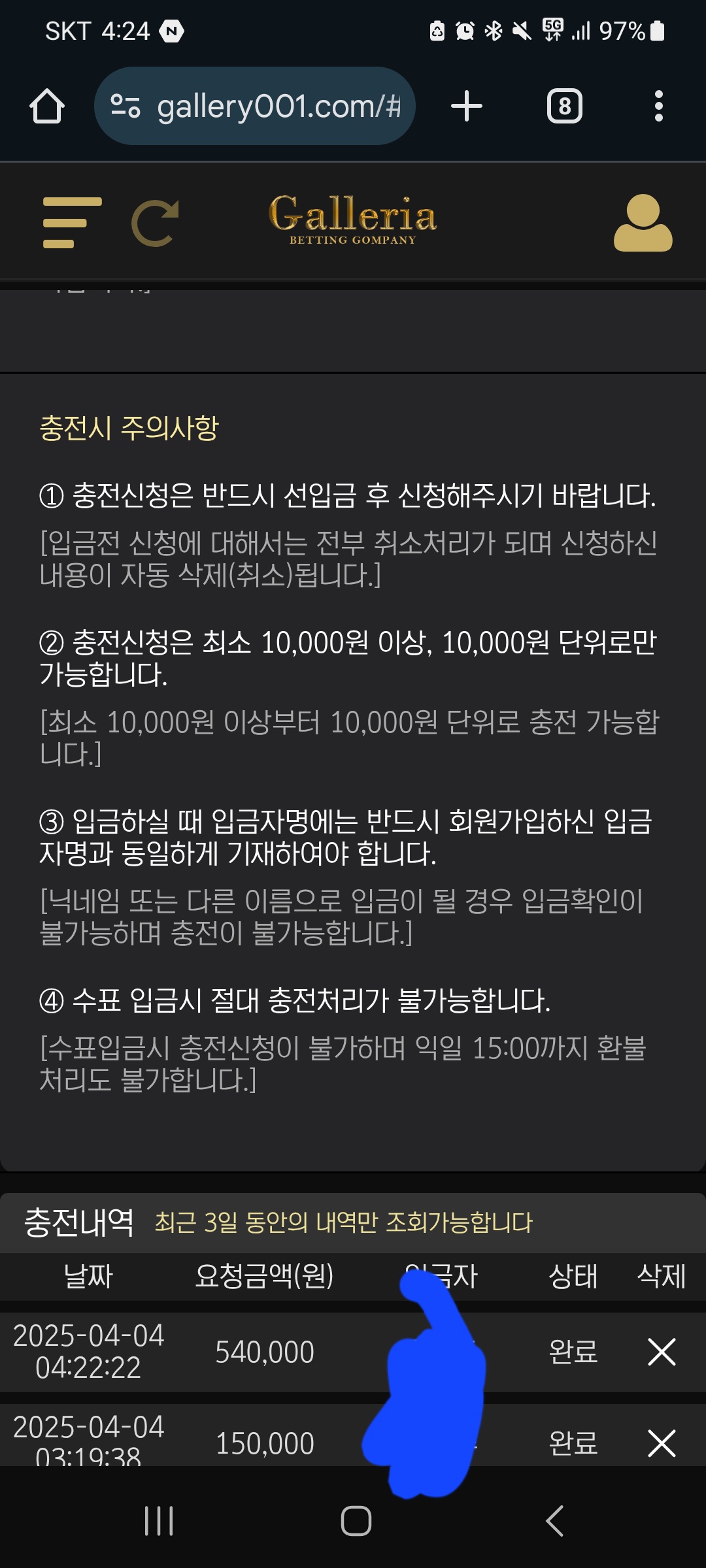Delete the 150,000 charge record
The height and width of the screenshot is (1568, 706).
click(x=662, y=1443)
